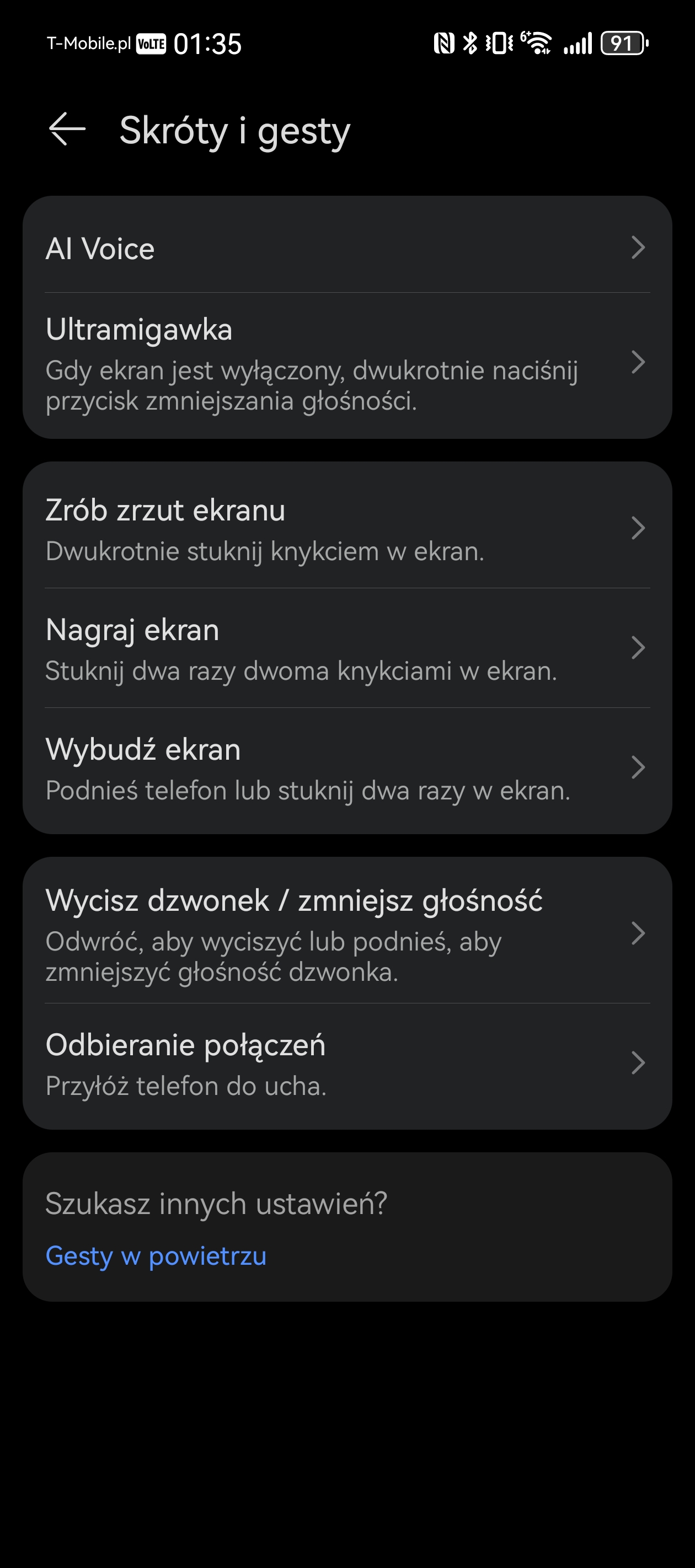The height and width of the screenshot is (1568, 695).
Task: Open AI Voice settings
Action: (x=347, y=247)
